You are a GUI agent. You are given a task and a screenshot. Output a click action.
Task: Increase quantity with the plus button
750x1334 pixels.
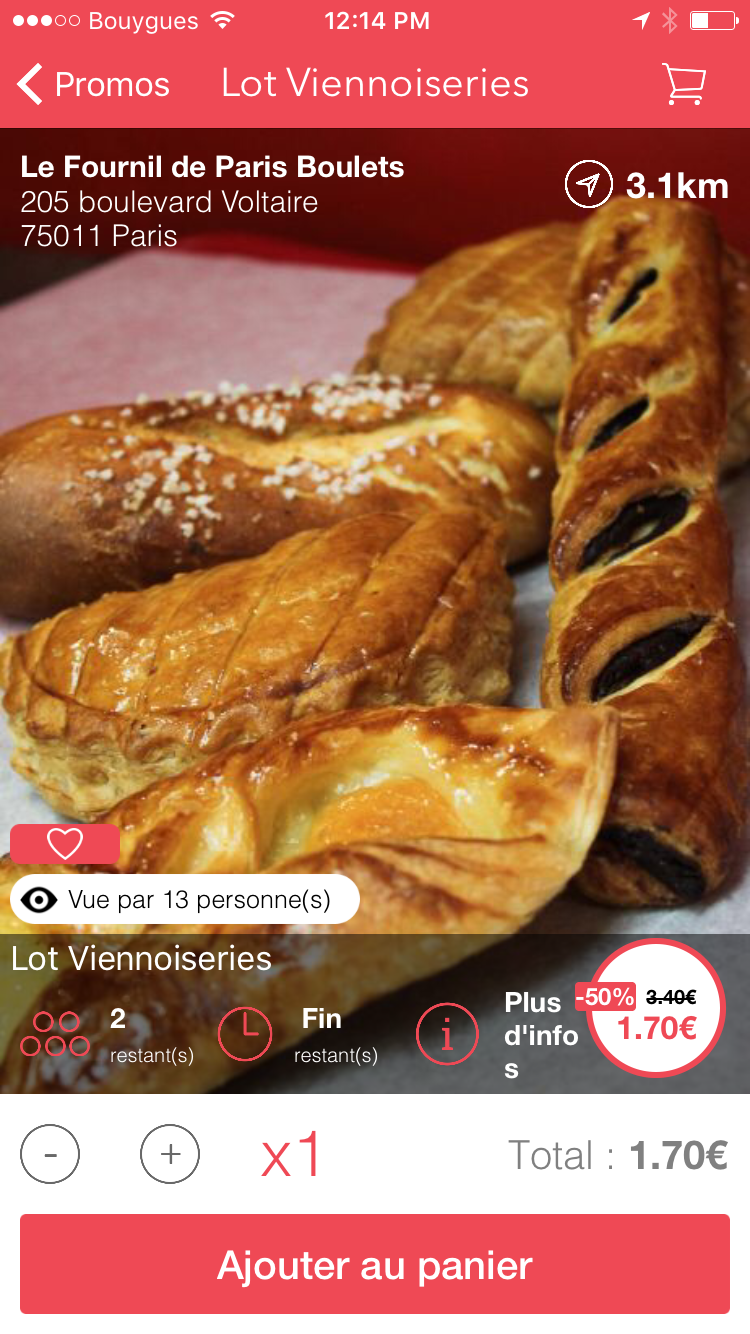click(170, 1155)
